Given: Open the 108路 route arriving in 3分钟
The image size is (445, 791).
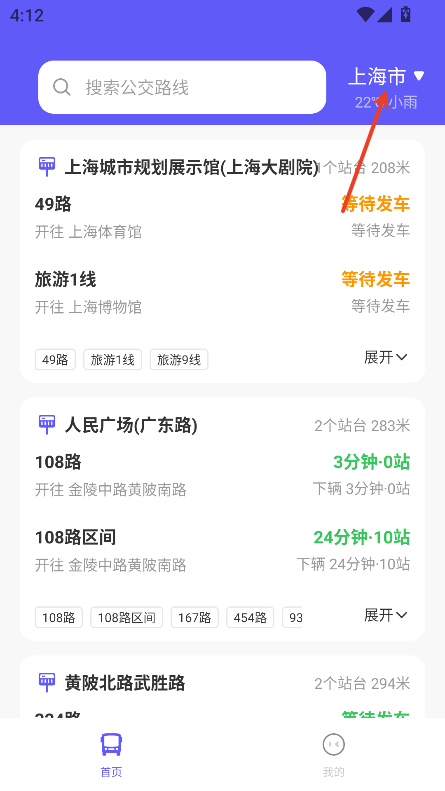Looking at the screenshot, I should (222, 475).
